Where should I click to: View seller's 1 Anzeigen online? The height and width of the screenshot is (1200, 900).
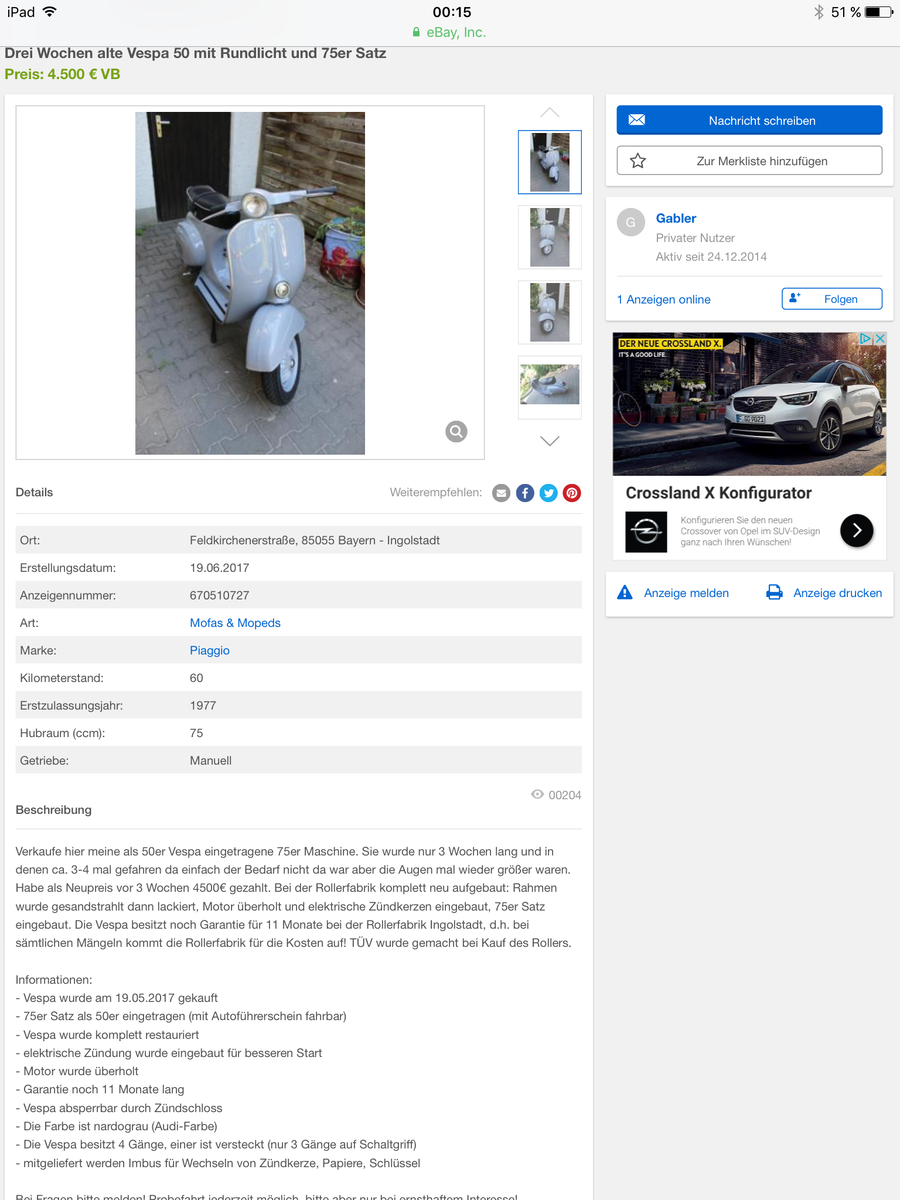664,299
